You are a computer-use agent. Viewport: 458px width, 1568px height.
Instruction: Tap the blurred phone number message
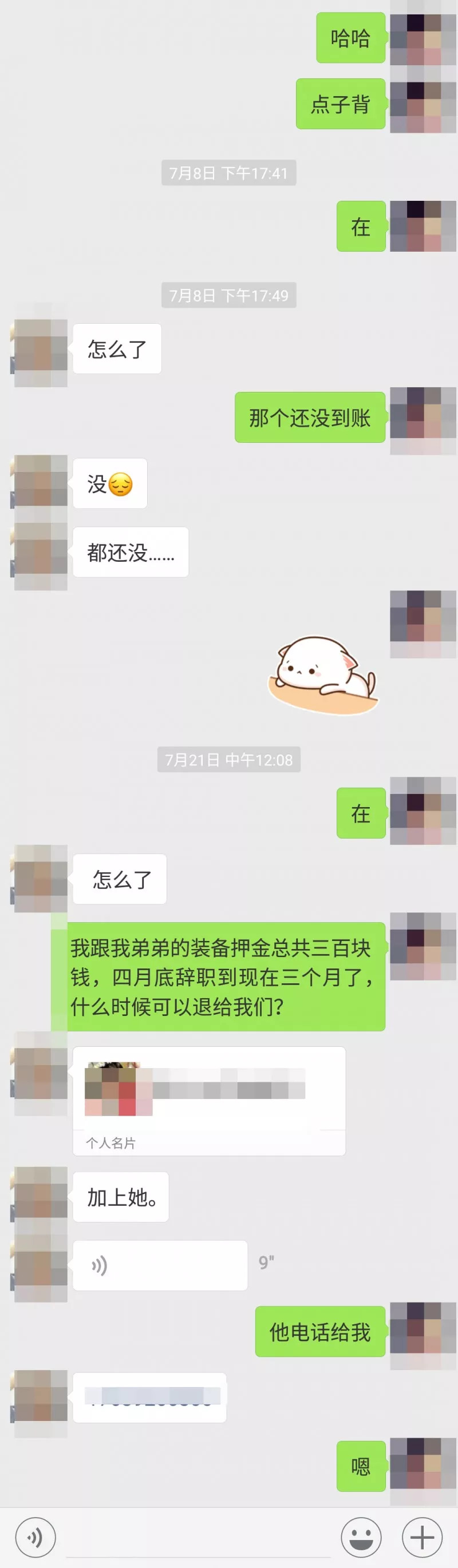pyautogui.click(x=150, y=1397)
